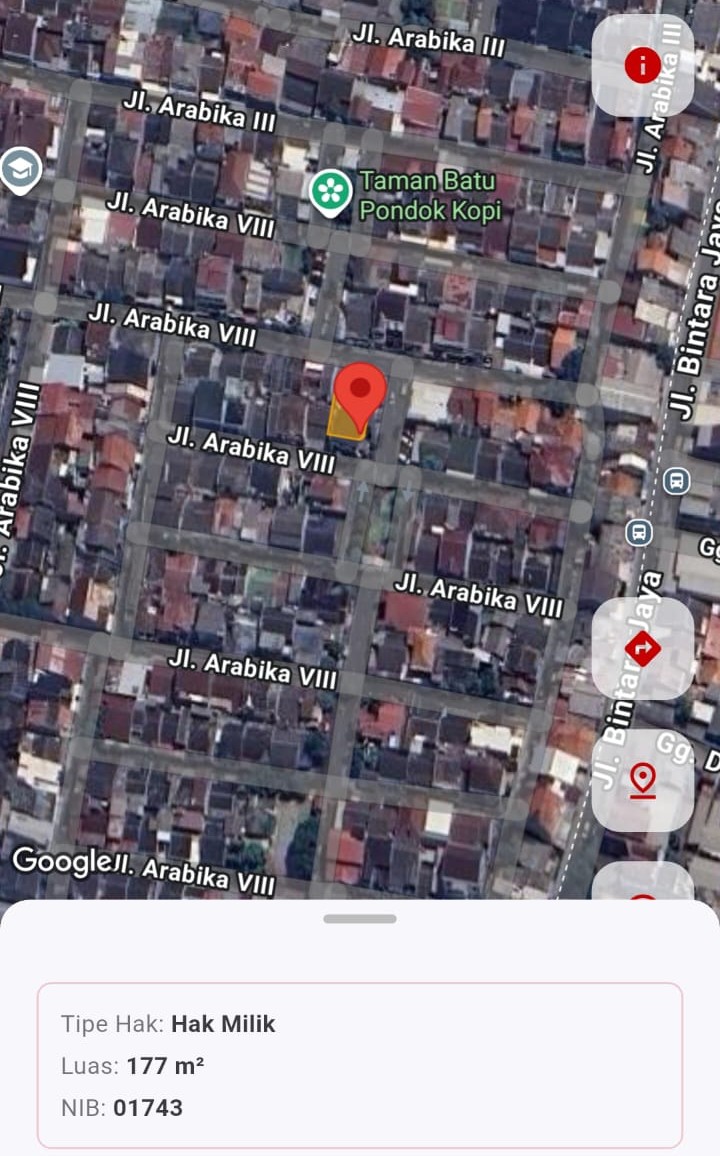Expand the bottom sheet using its handle
The width and height of the screenshot is (720, 1156).
click(x=360, y=918)
